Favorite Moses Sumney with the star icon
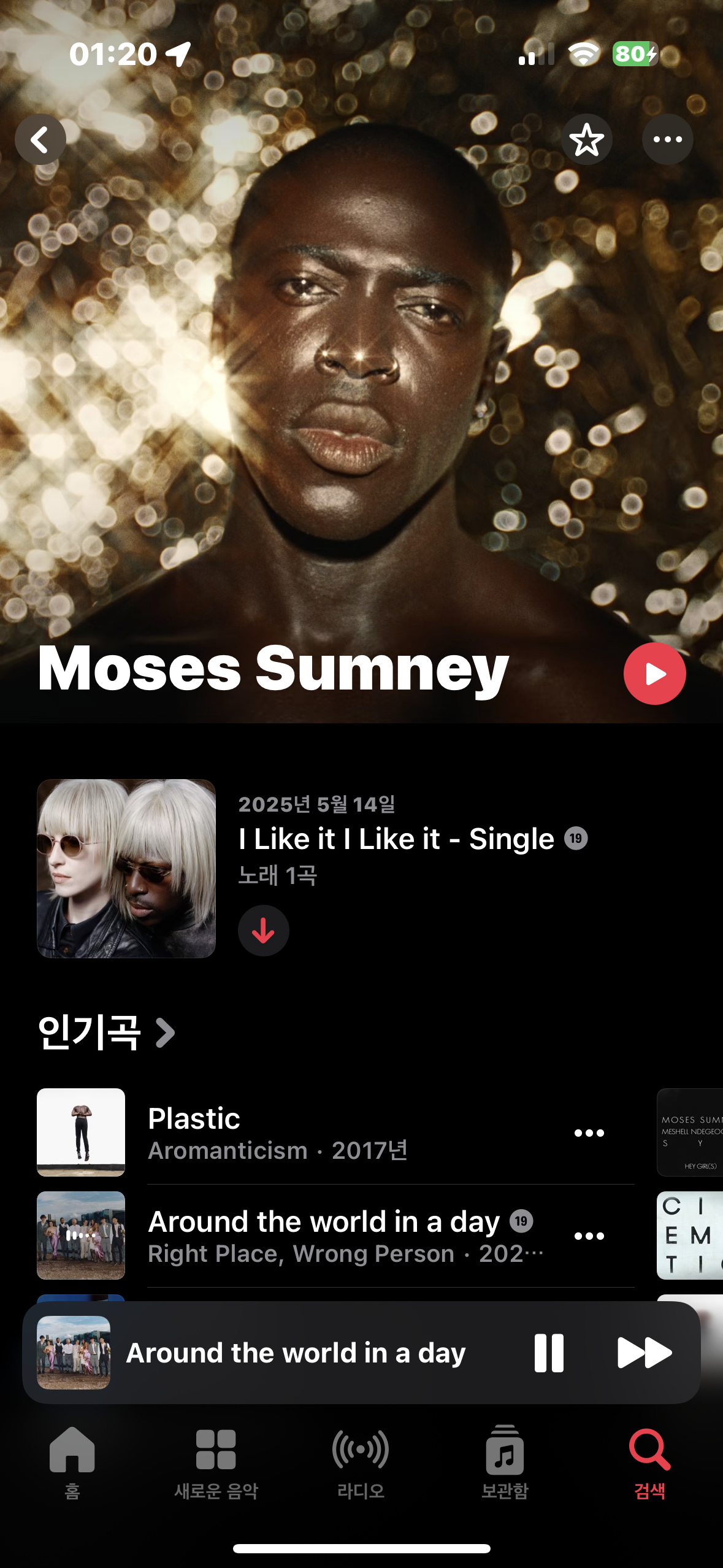The height and width of the screenshot is (1568, 723). 586,140
